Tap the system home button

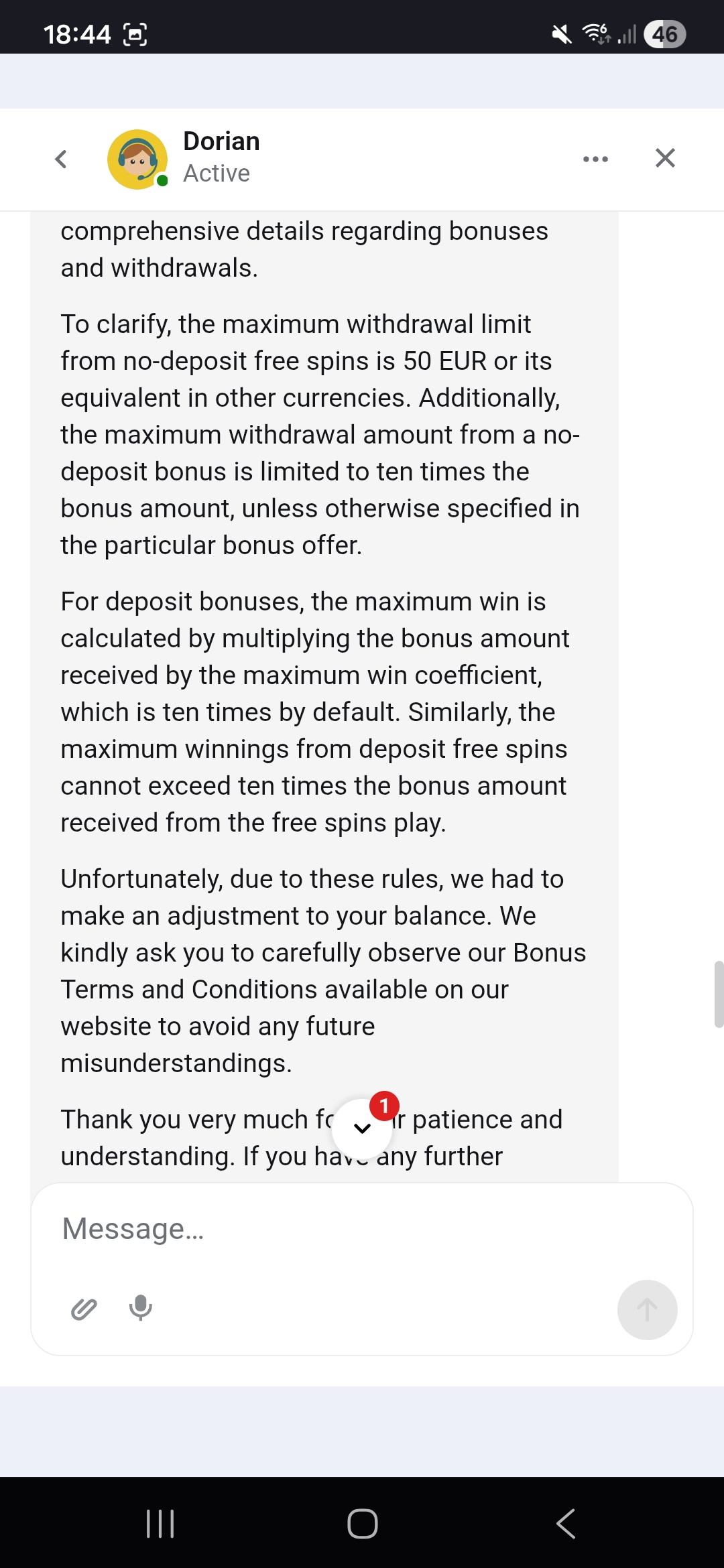click(362, 1523)
